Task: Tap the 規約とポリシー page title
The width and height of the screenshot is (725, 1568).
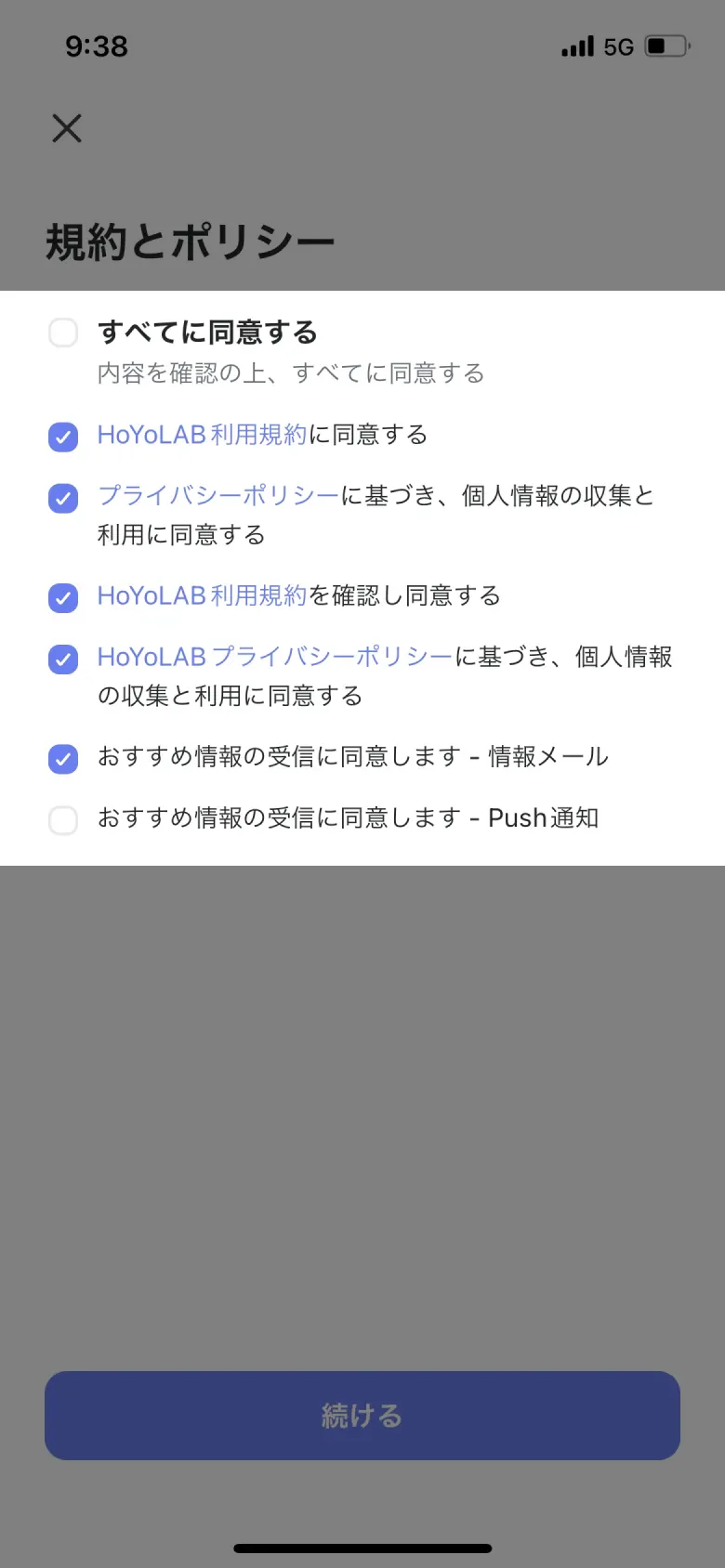Action: [189, 239]
